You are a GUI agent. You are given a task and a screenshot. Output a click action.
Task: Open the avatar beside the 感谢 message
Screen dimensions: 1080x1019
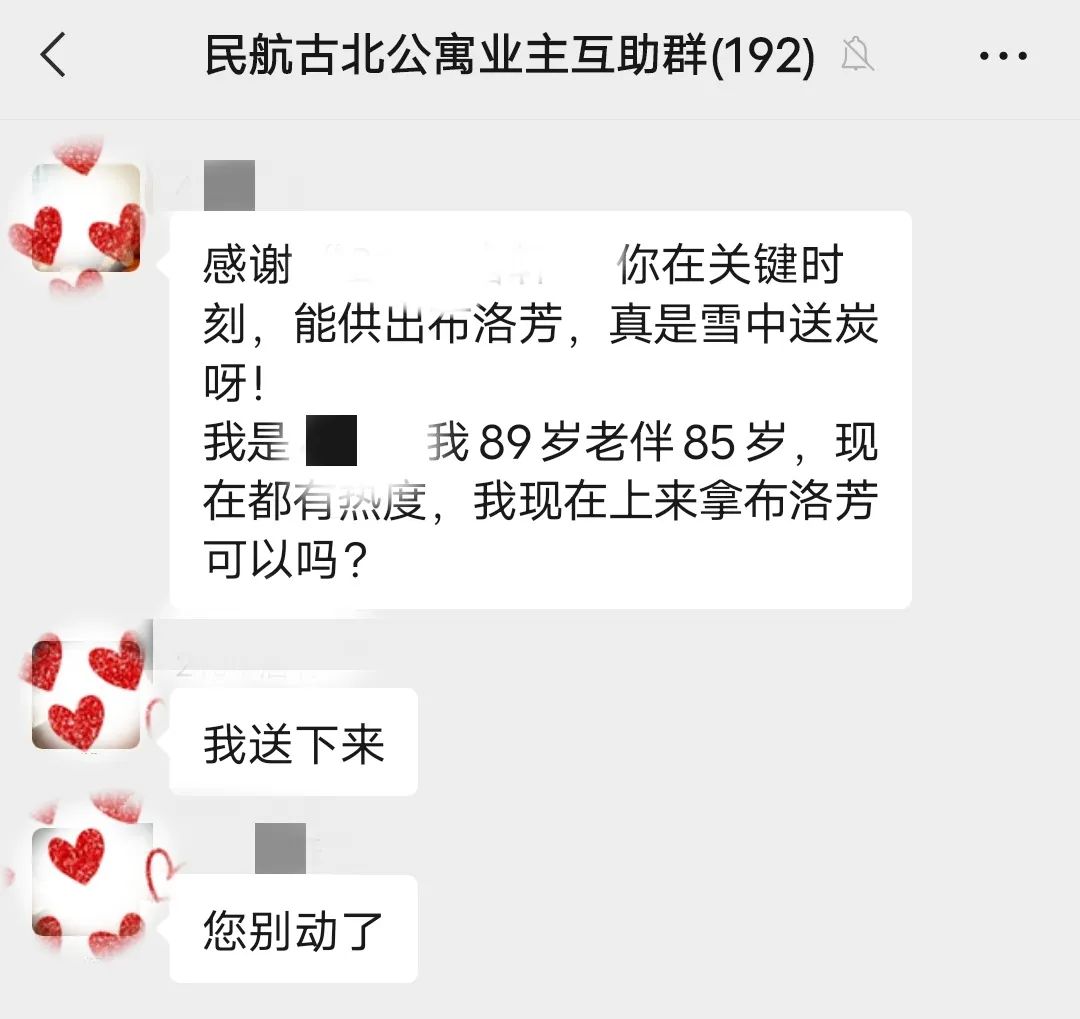pyautogui.click(x=86, y=218)
